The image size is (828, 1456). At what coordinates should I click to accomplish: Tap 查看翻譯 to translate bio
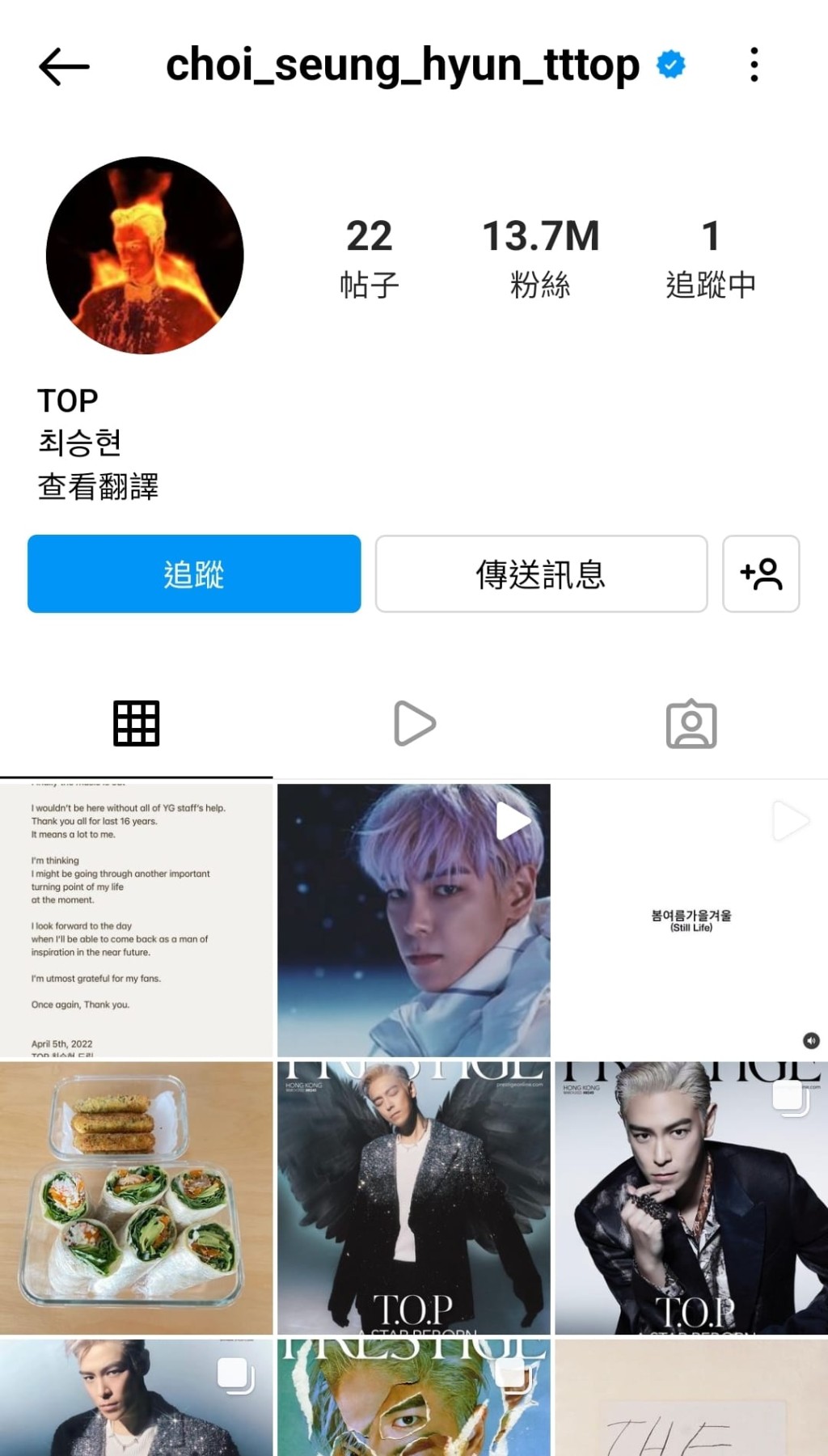click(x=98, y=487)
